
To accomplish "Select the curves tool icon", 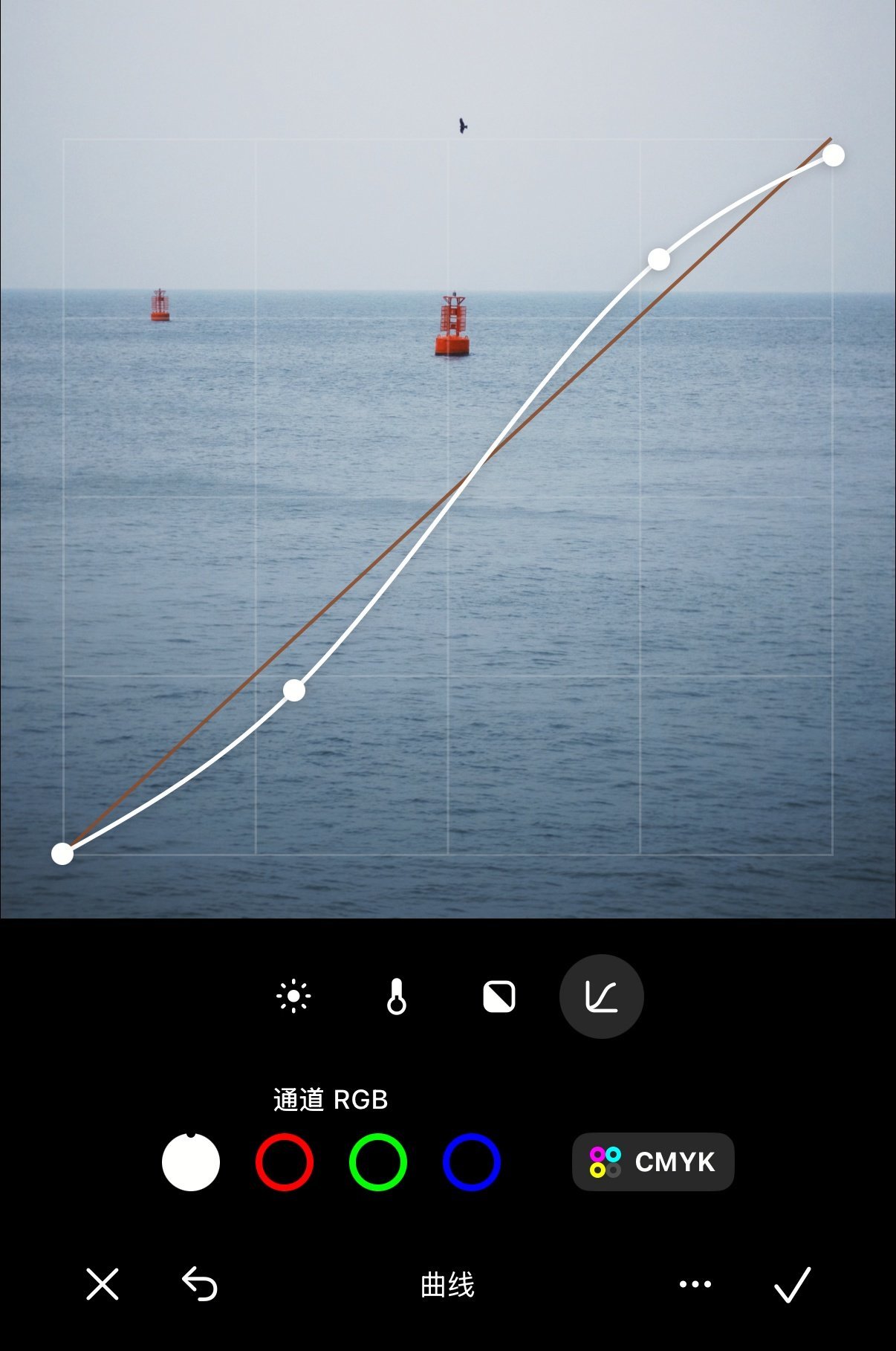I will point(602,997).
